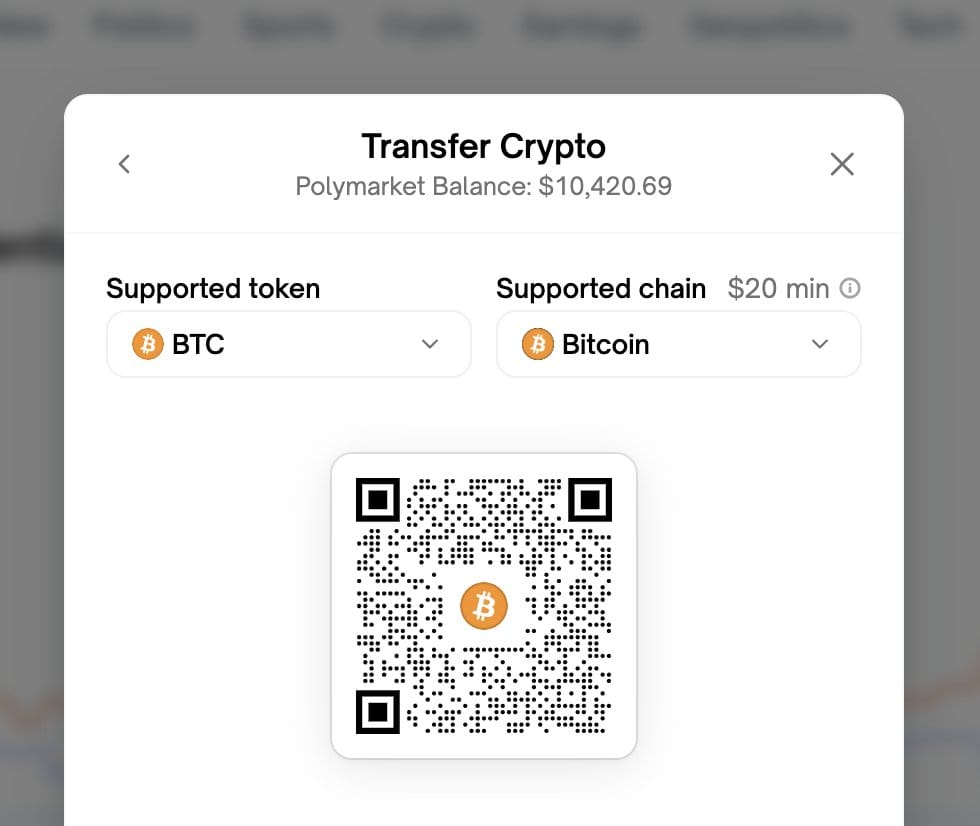Close the Transfer Crypto dialog
This screenshot has width=980, height=826.
tap(842, 164)
